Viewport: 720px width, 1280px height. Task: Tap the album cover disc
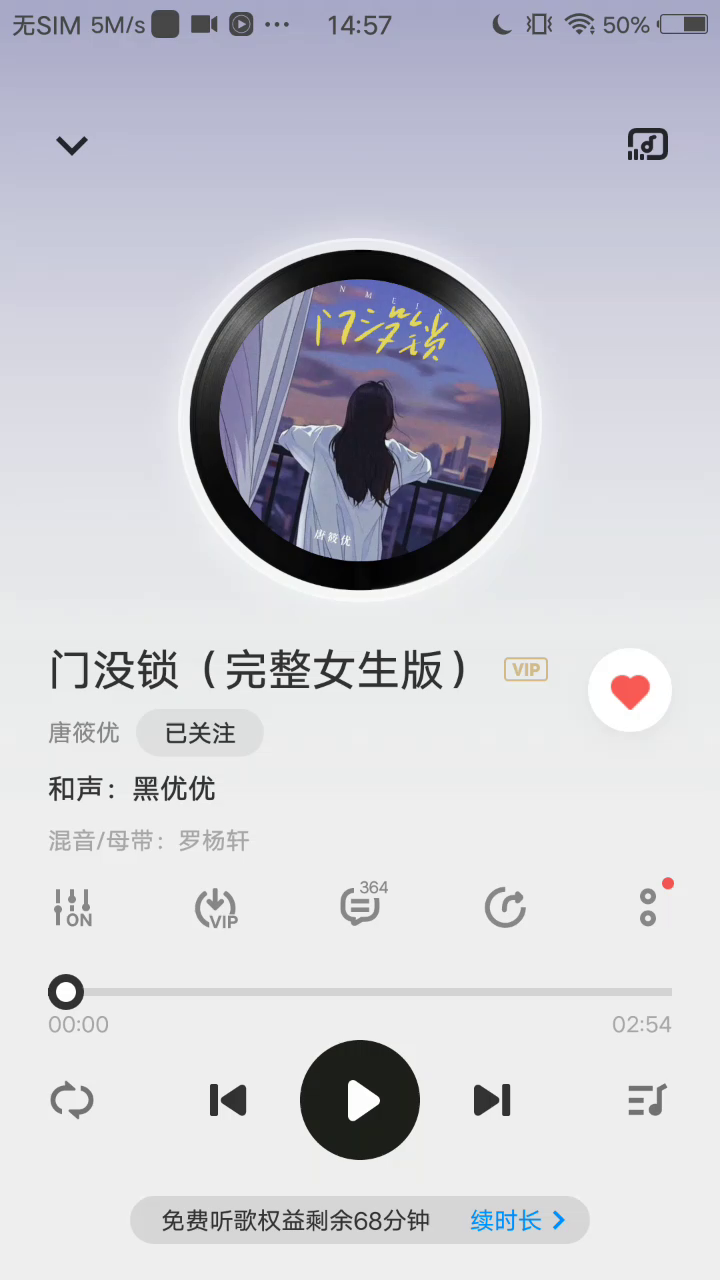(x=360, y=420)
